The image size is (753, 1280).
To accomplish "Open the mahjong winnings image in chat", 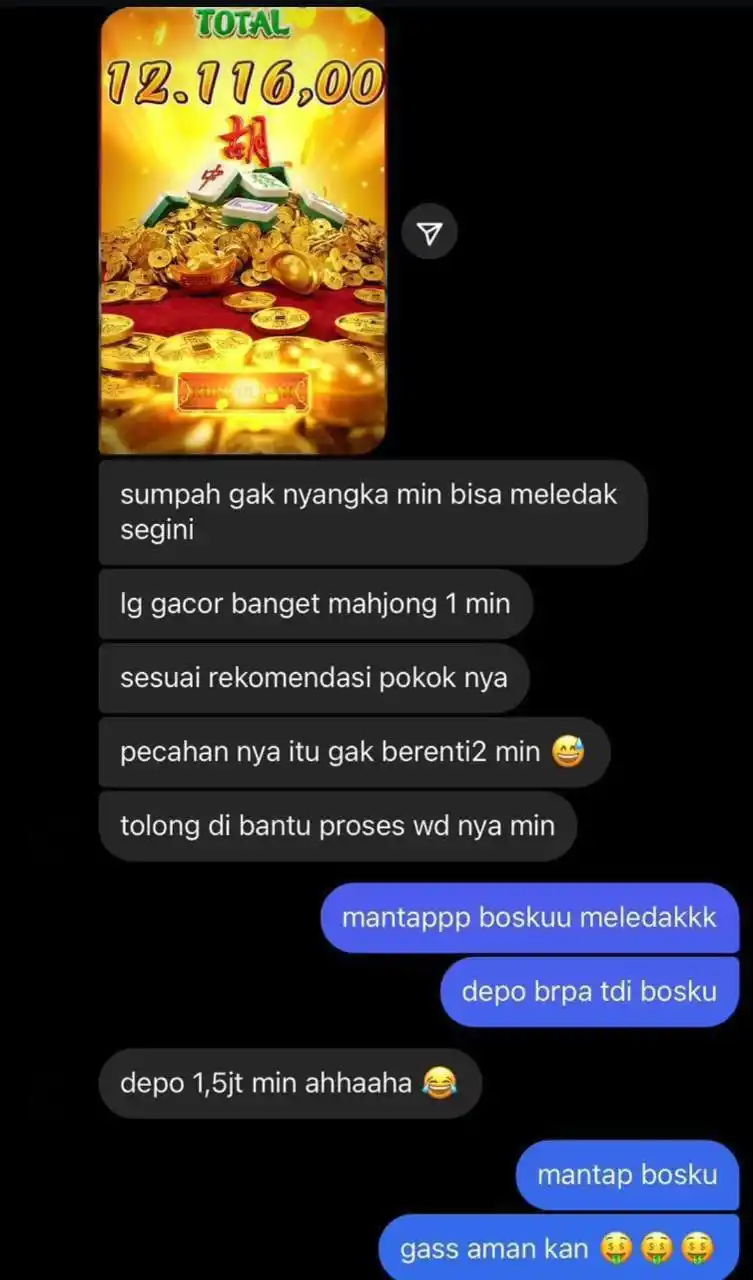I will pyautogui.click(x=242, y=230).
